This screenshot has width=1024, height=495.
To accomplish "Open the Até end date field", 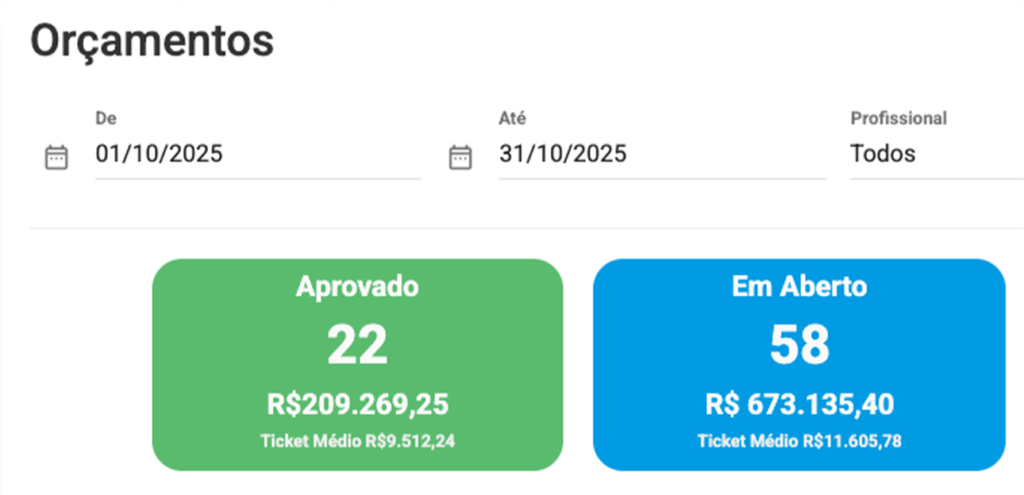I will click(661, 155).
